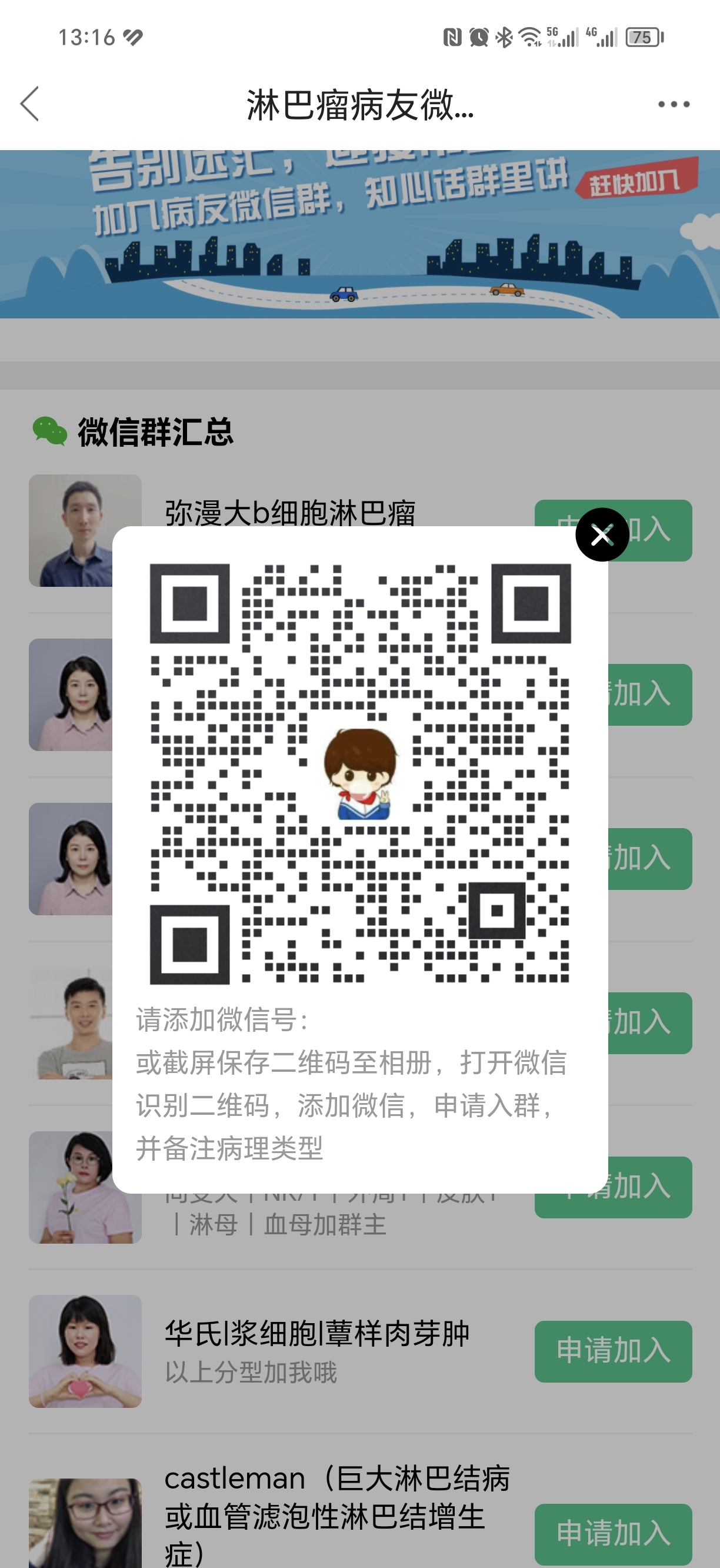The height and width of the screenshot is (1568, 720).
Task: Apply to join the castleman group
Action: (613, 1533)
